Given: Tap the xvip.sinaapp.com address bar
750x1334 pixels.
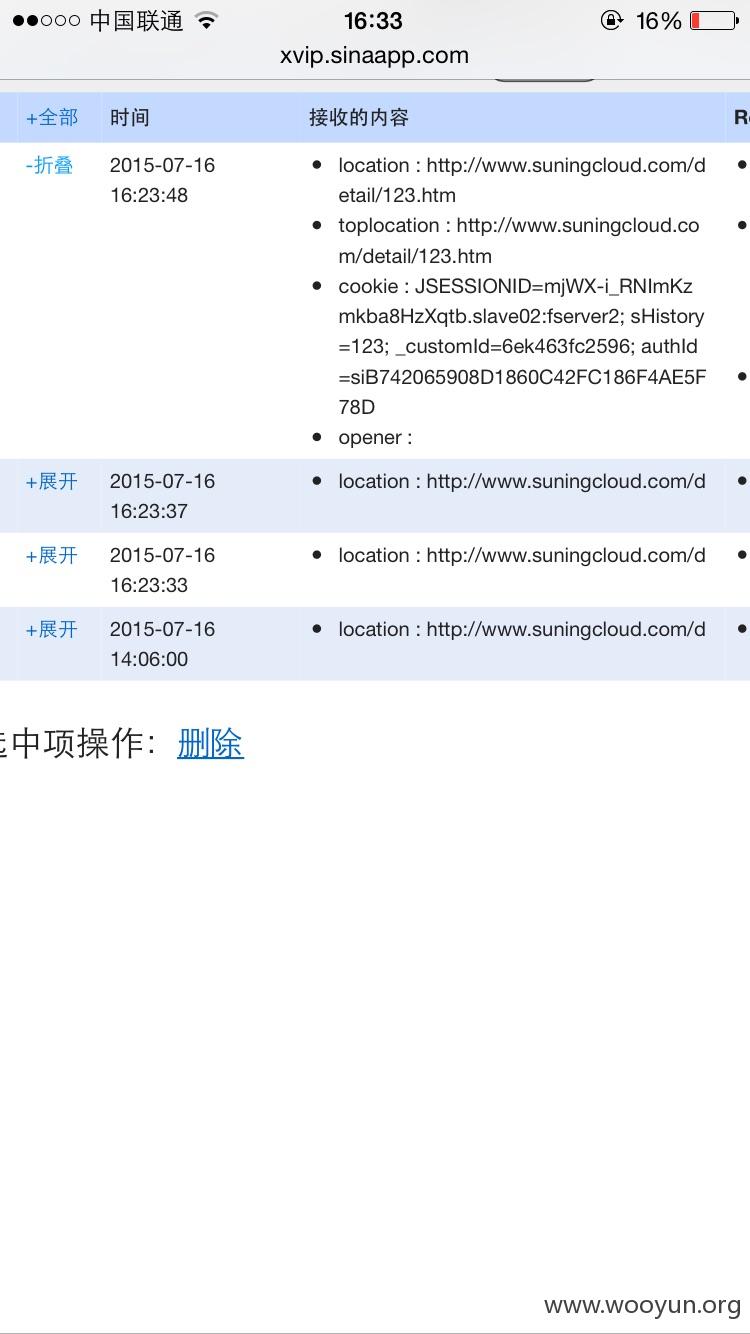Looking at the screenshot, I should point(374,56).
